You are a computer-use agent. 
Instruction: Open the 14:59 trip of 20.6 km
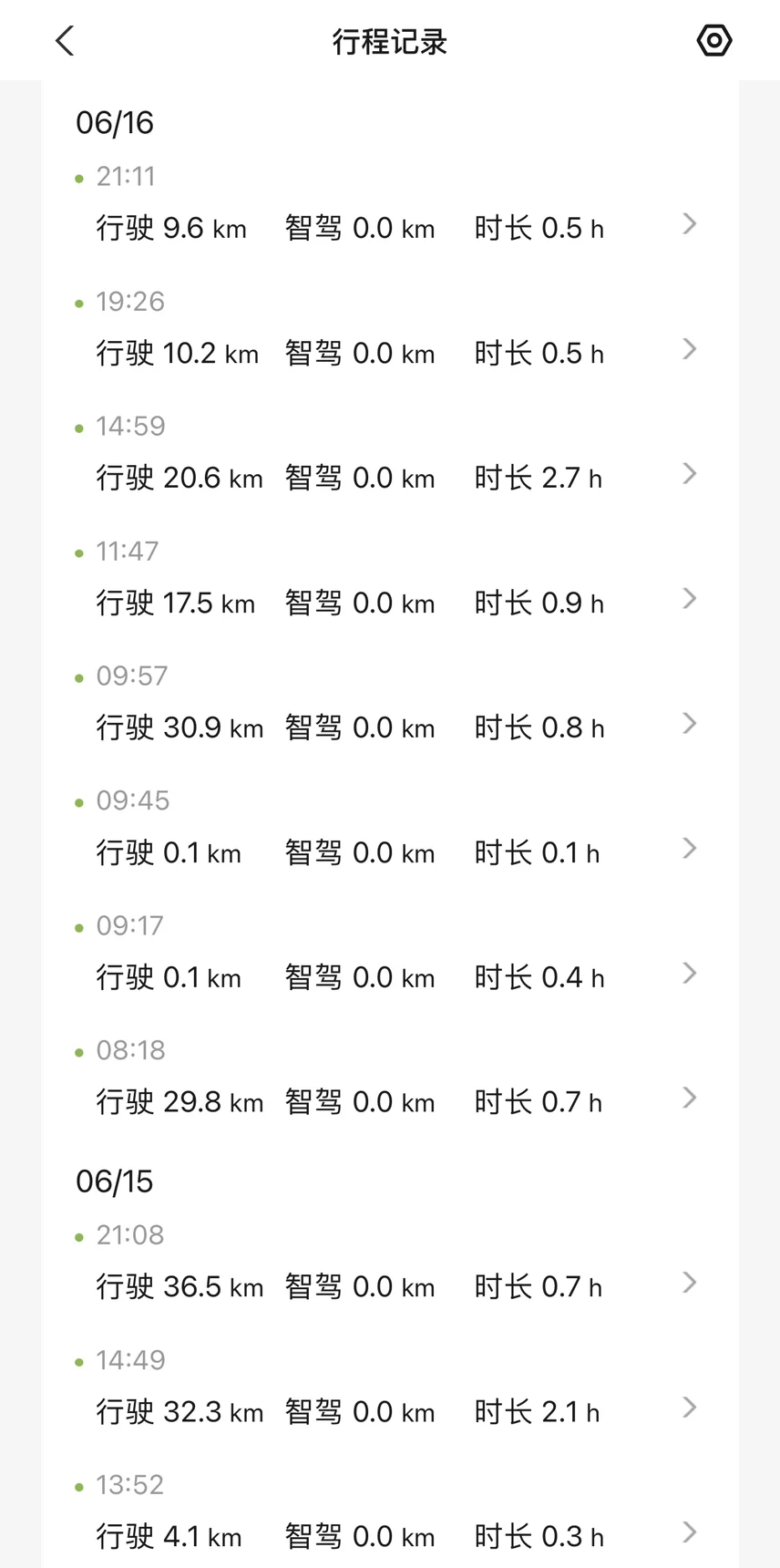point(390,454)
